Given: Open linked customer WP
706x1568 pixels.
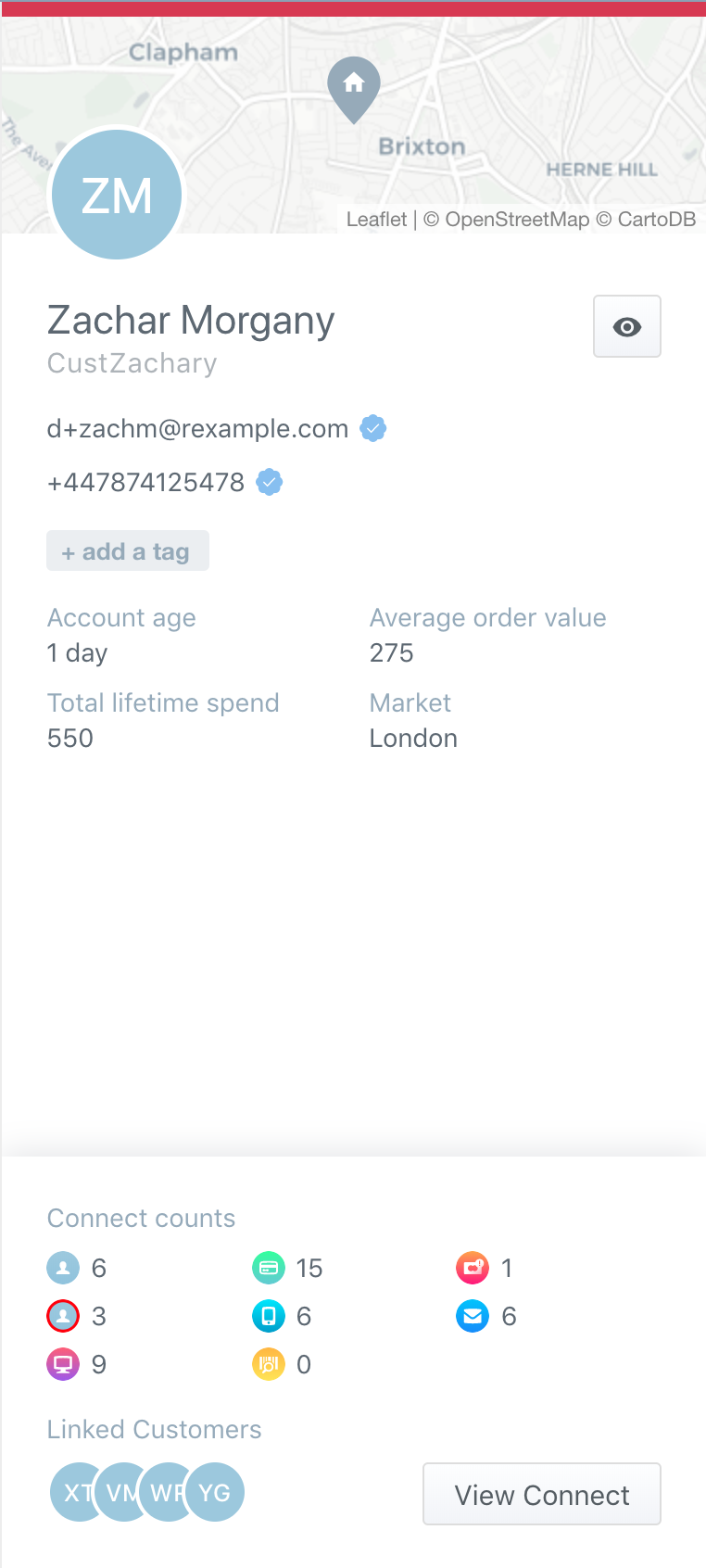Looking at the screenshot, I should pos(161,1492).
